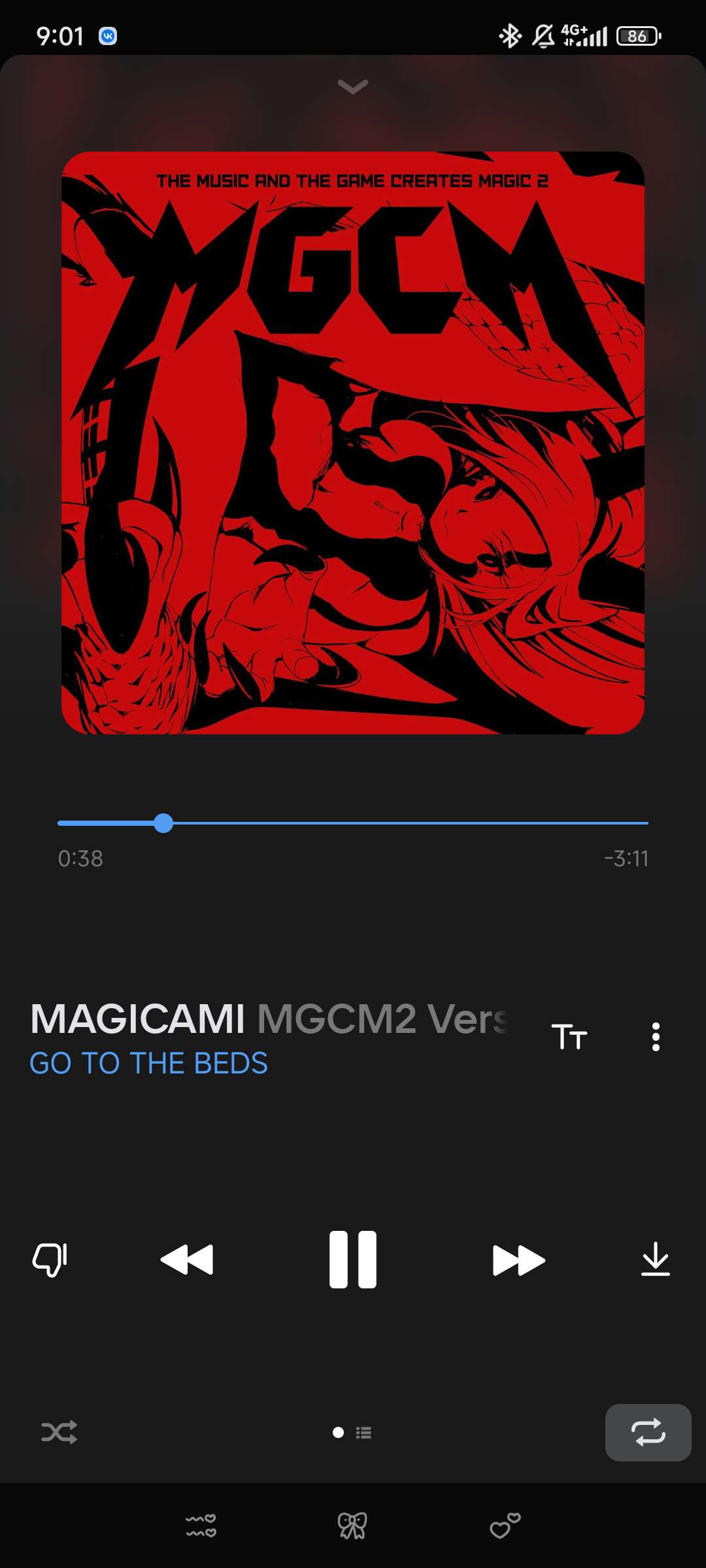Image resolution: width=706 pixels, height=1568 pixels.
Task: Toggle repeat mode
Action: 648,1432
